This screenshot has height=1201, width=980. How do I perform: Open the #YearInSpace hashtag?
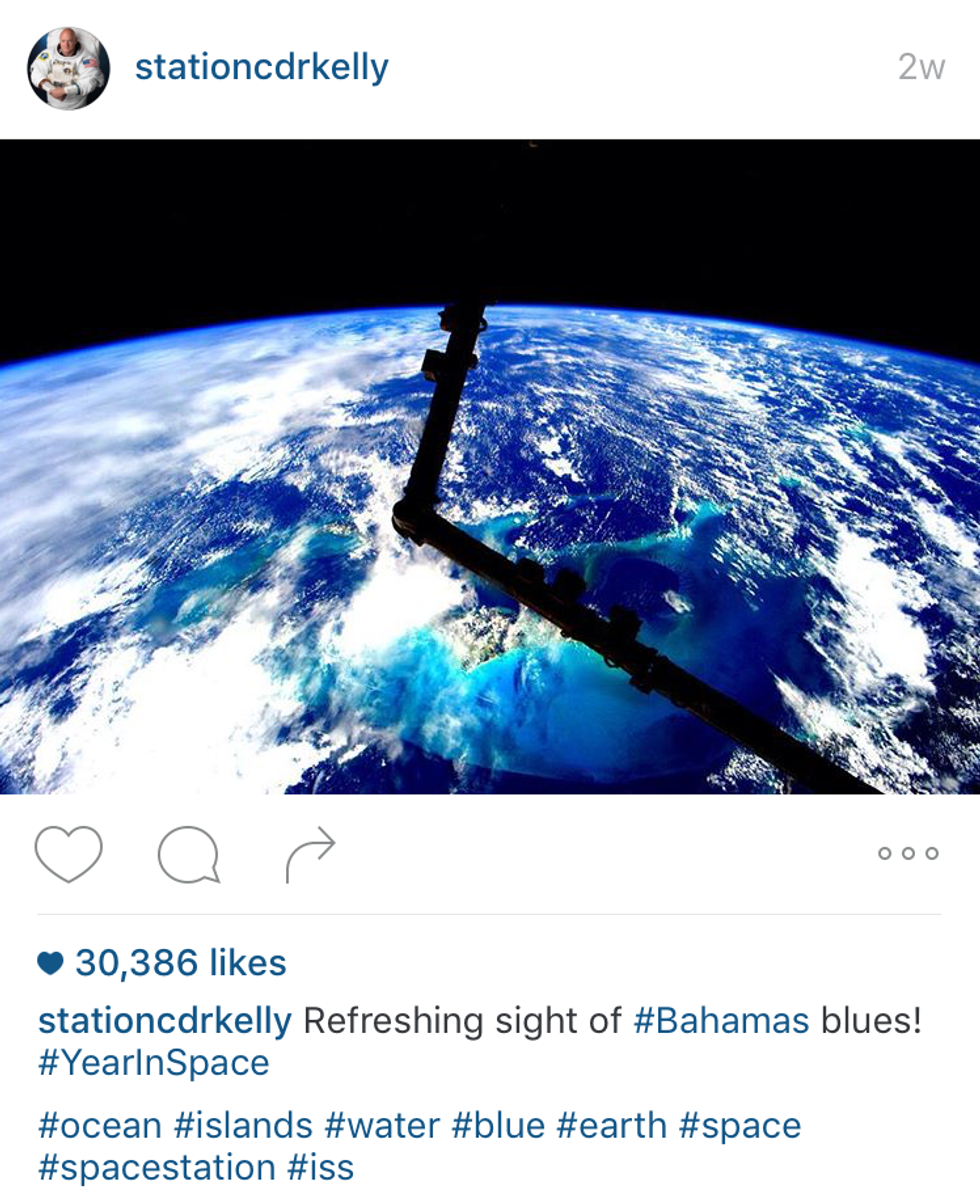(x=154, y=1062)
